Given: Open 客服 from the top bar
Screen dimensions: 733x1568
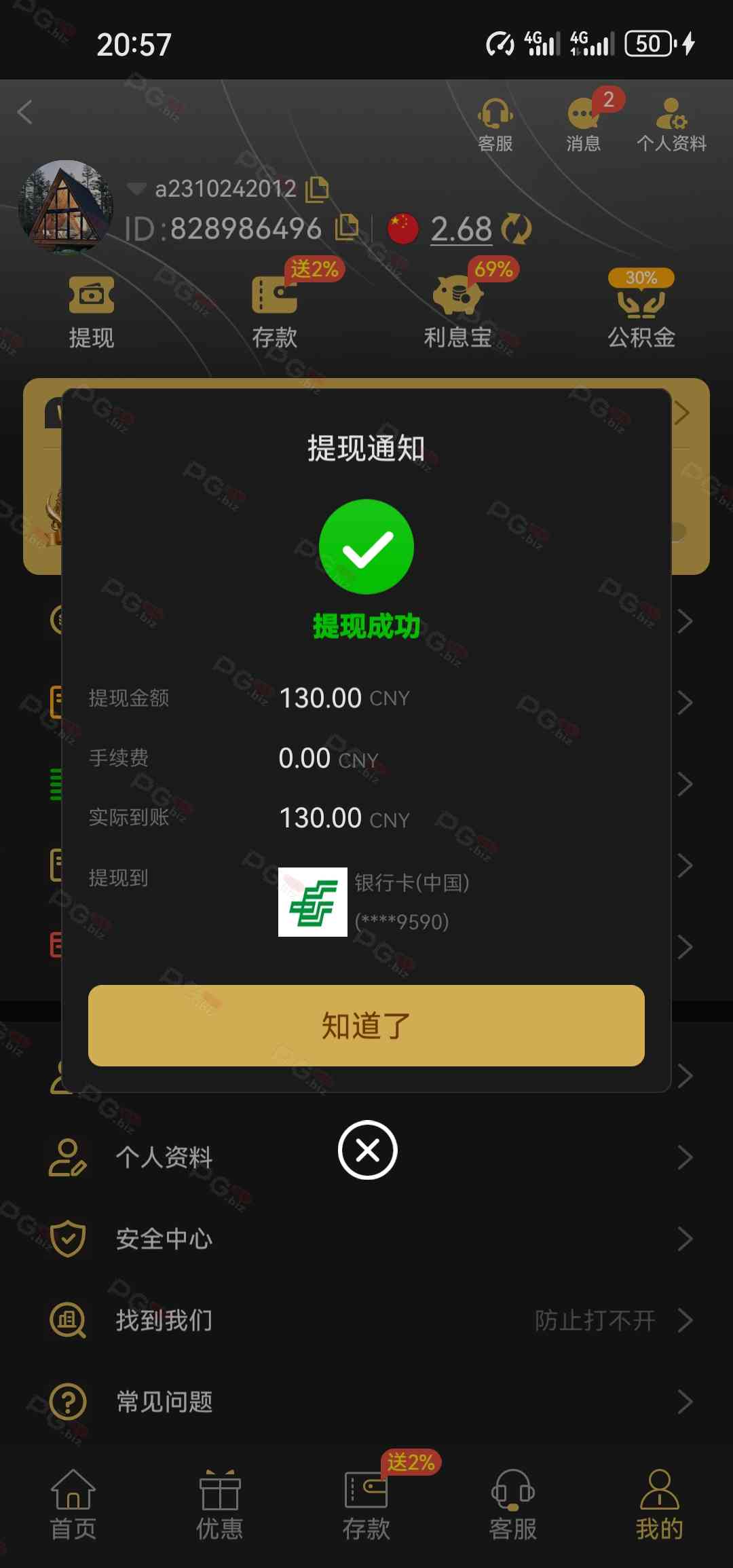Looking at the screenshot, I should pos(495,124).
